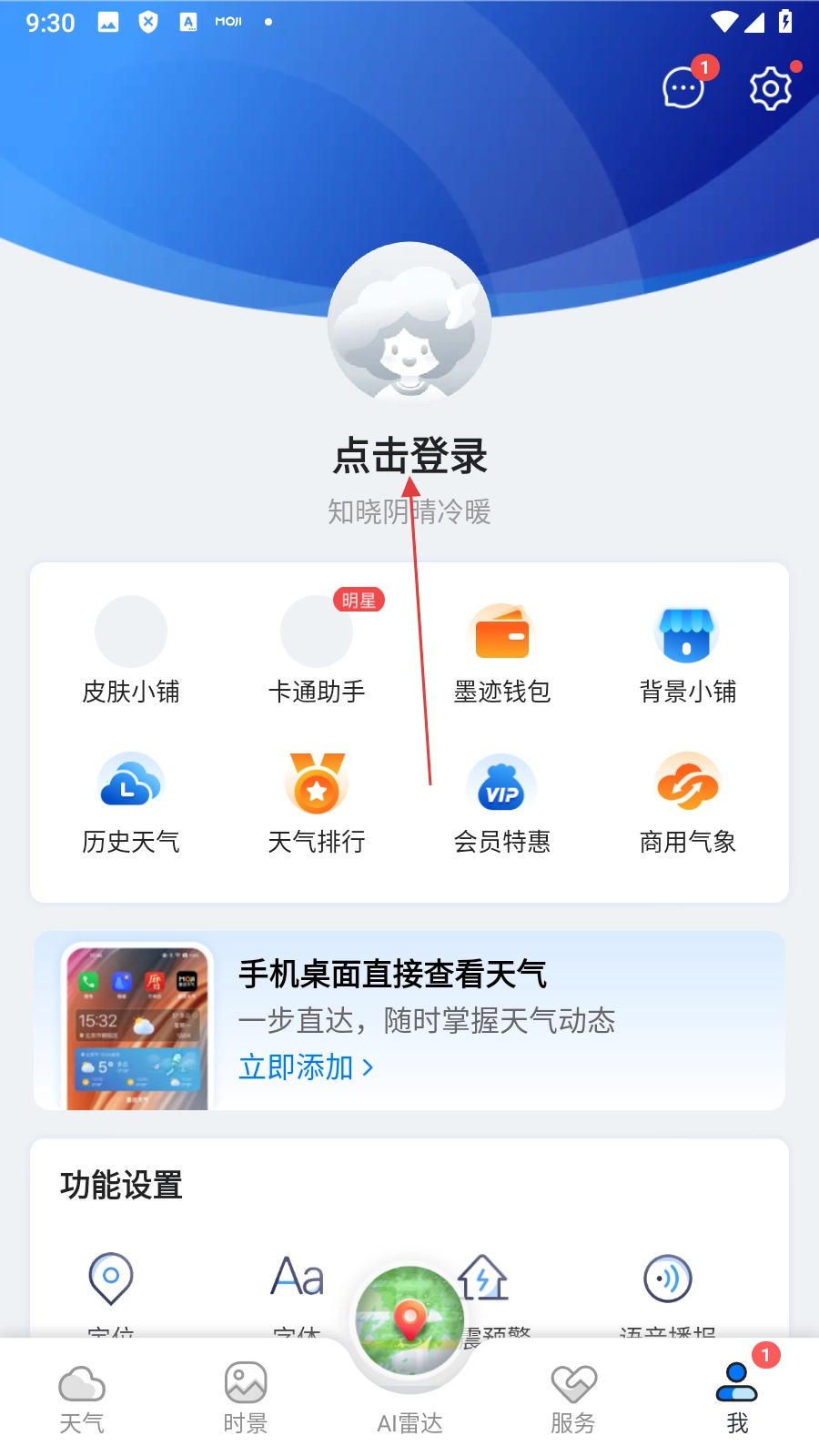Switch to the 天气 tab
Screen dimensions: 819x1456
click(82, 1399)
